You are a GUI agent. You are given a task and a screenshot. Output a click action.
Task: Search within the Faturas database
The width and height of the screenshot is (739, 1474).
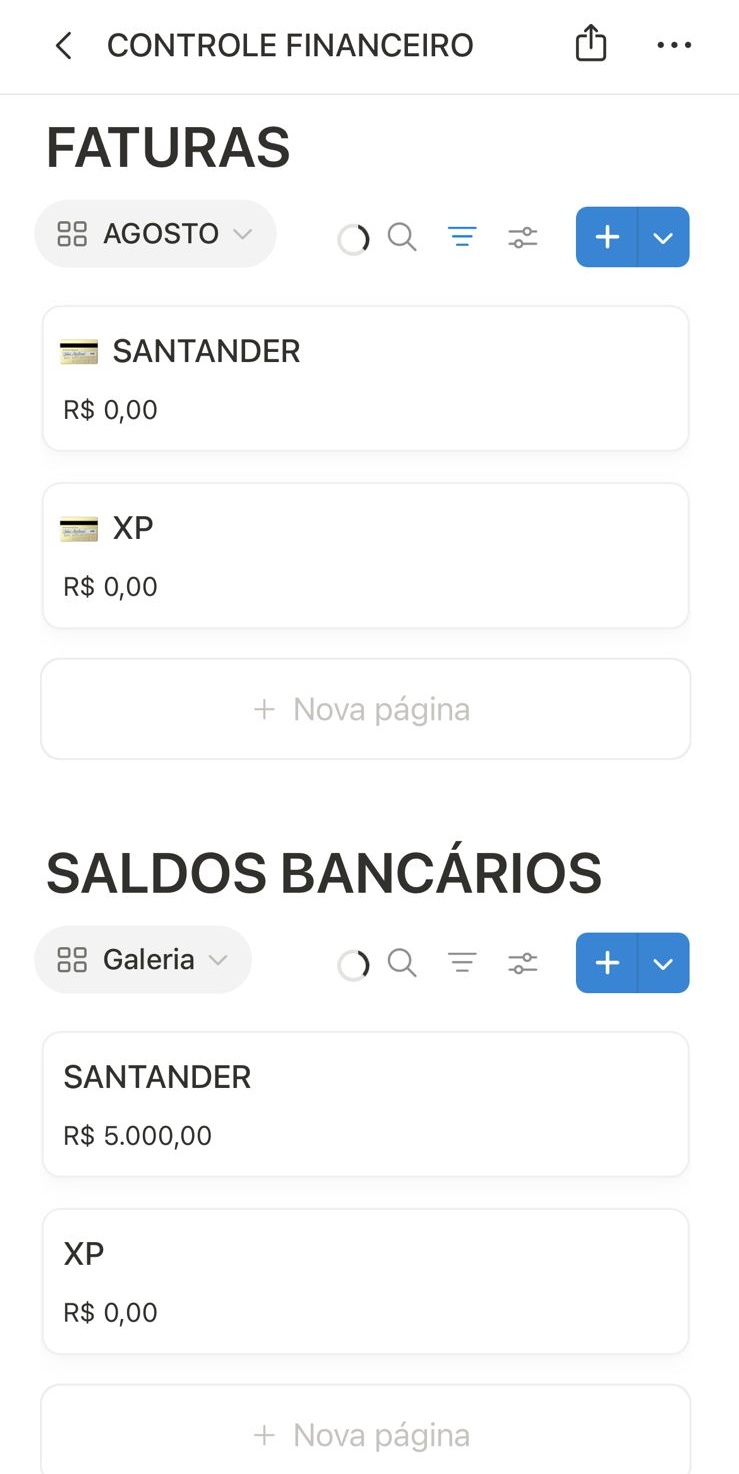coord(402,237)
